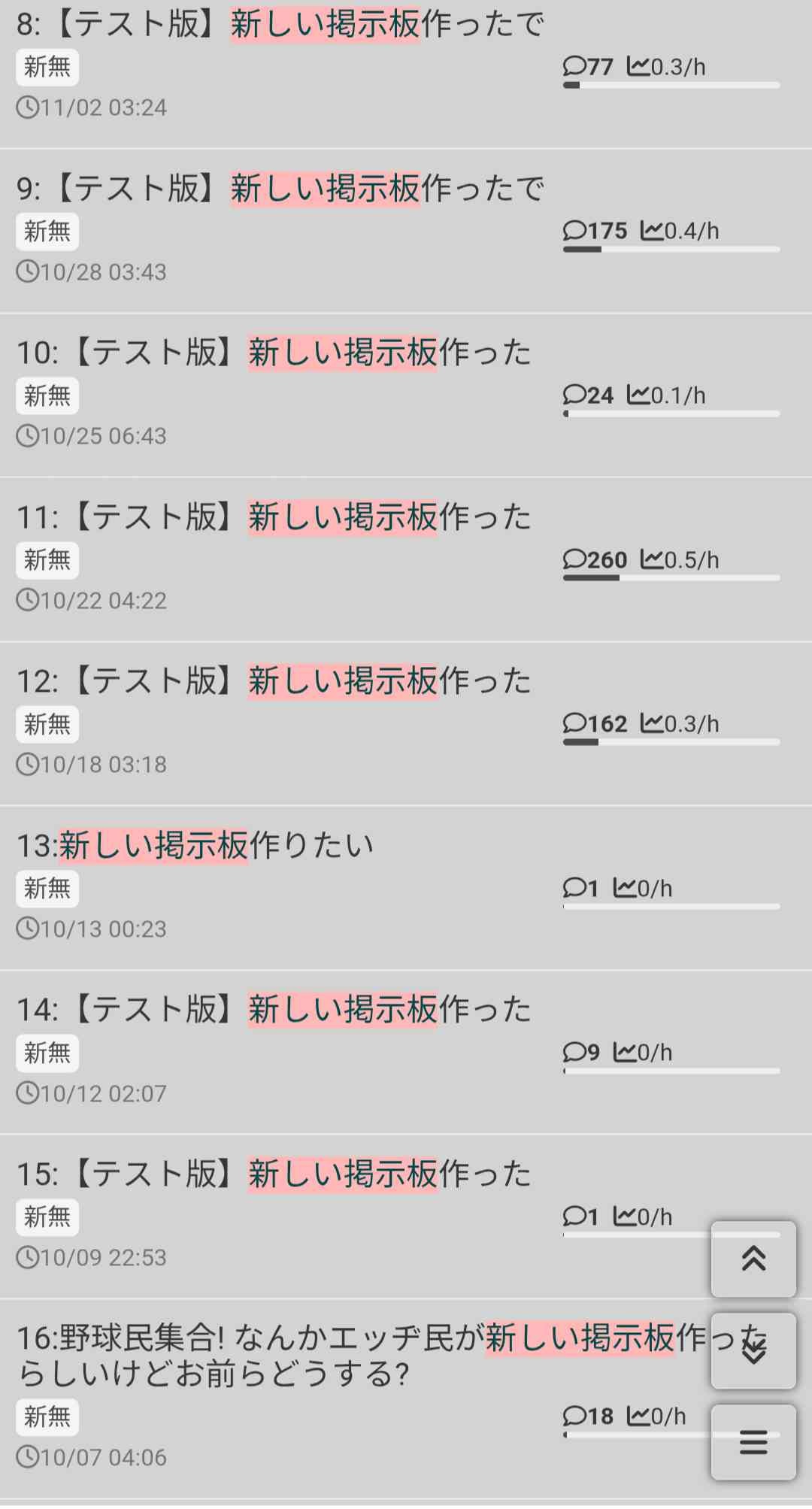Viewport: 812px width, 1509px height.
Task: Open thread 10 posted 10/25 06:43
Action: coord(274,353)
